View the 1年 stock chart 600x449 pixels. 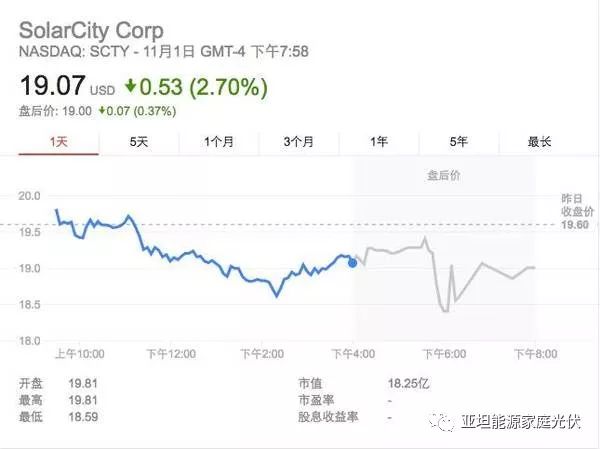tap(378, 142)
